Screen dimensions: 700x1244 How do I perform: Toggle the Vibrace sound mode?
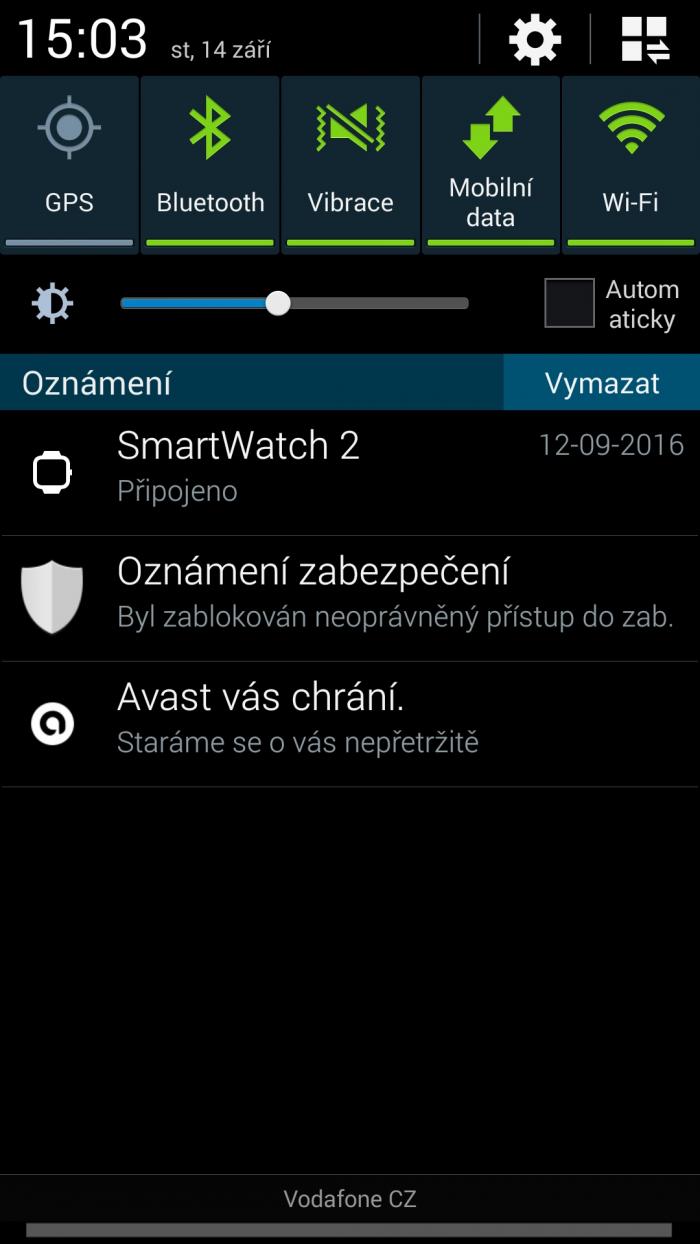pyautogui.click(x=350, y=163)
